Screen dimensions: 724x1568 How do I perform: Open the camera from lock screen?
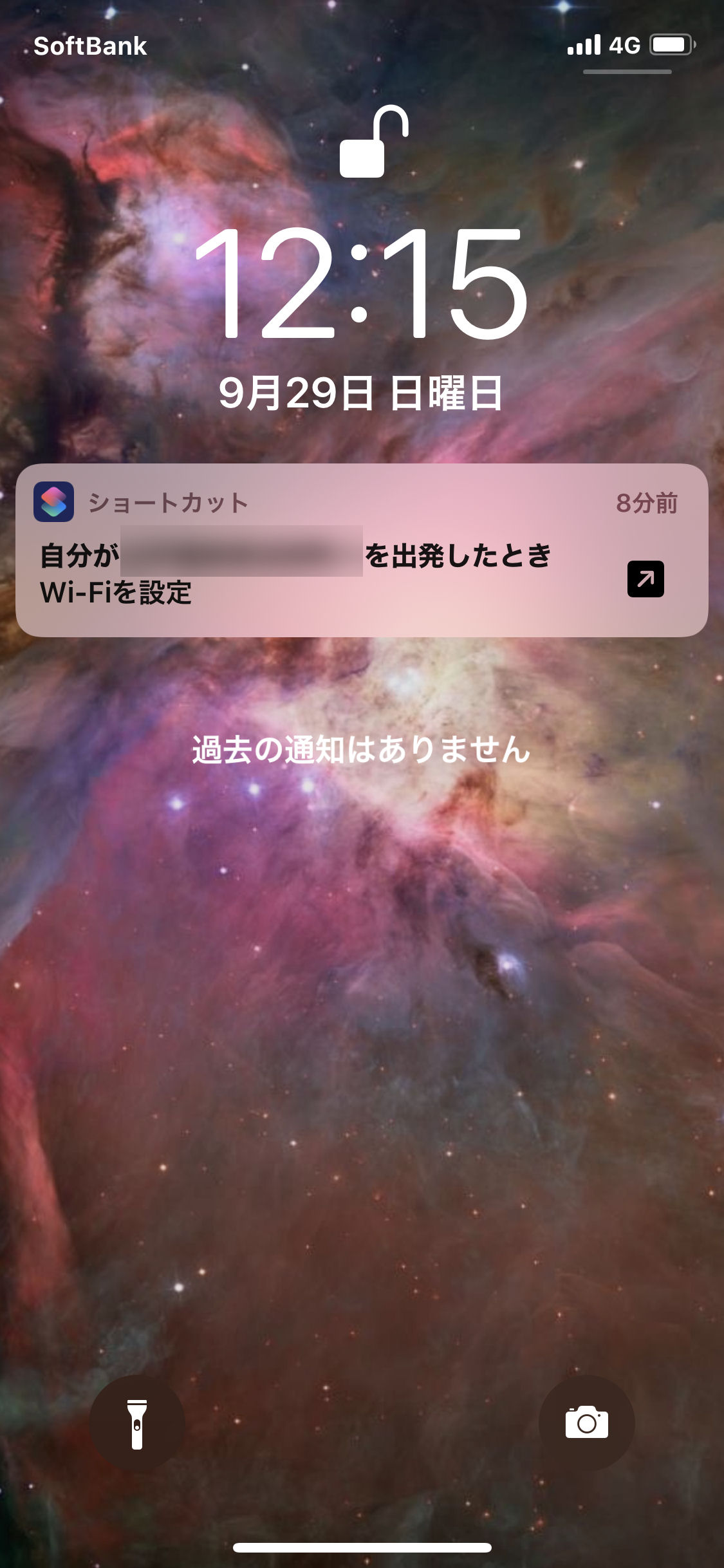point(586,1423)
